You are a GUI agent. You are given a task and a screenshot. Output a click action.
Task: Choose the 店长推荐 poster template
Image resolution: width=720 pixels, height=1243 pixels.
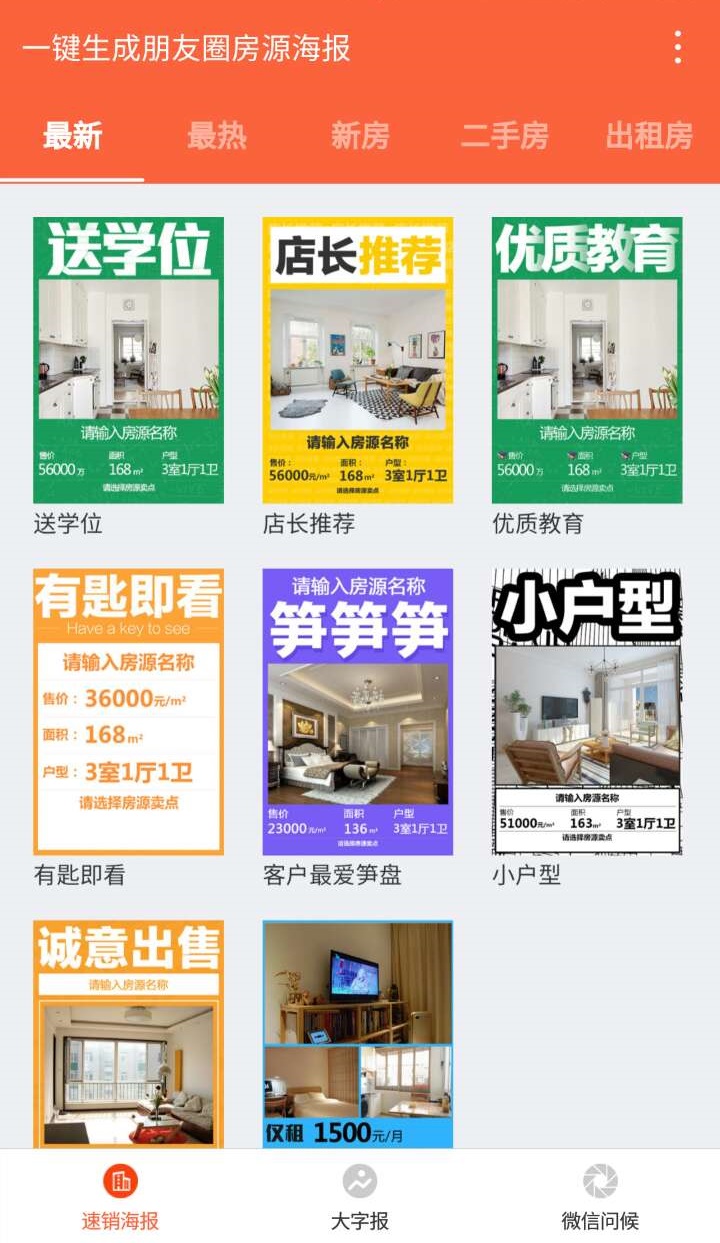pyautogui.click(x=357, y=360)
